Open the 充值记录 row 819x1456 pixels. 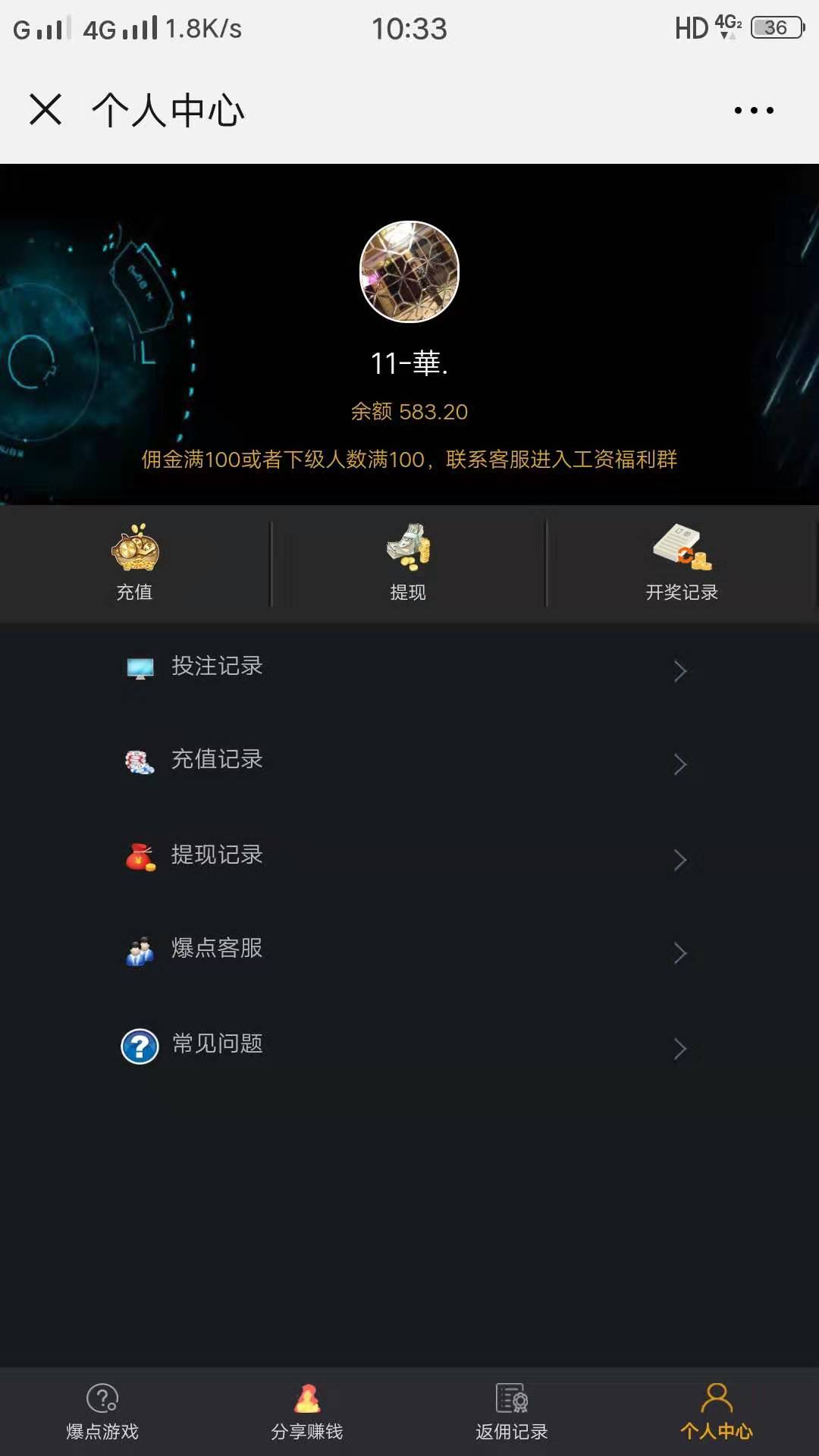tap(408, 761)
